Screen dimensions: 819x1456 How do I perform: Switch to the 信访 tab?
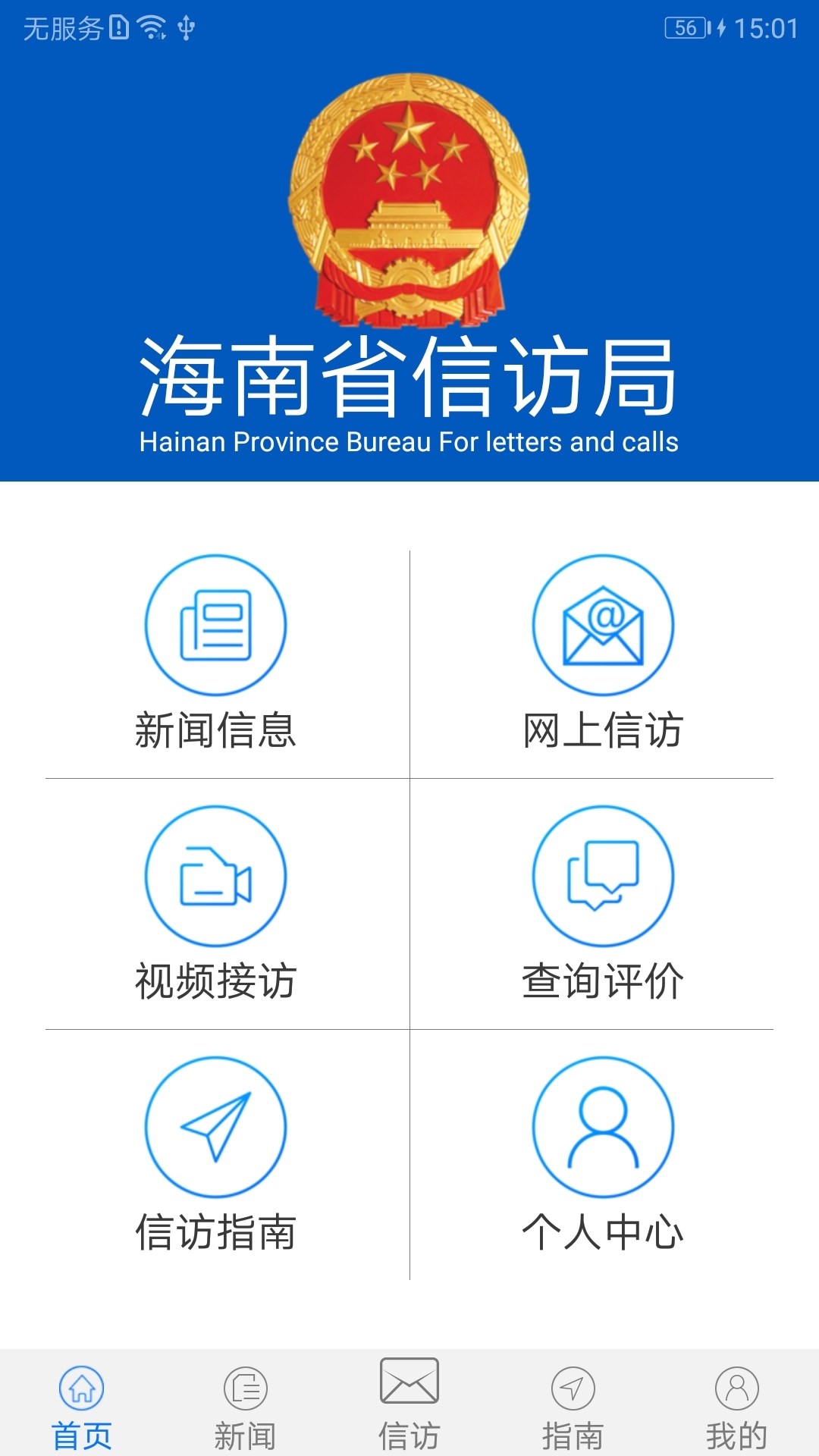(x=409, y=1404)
